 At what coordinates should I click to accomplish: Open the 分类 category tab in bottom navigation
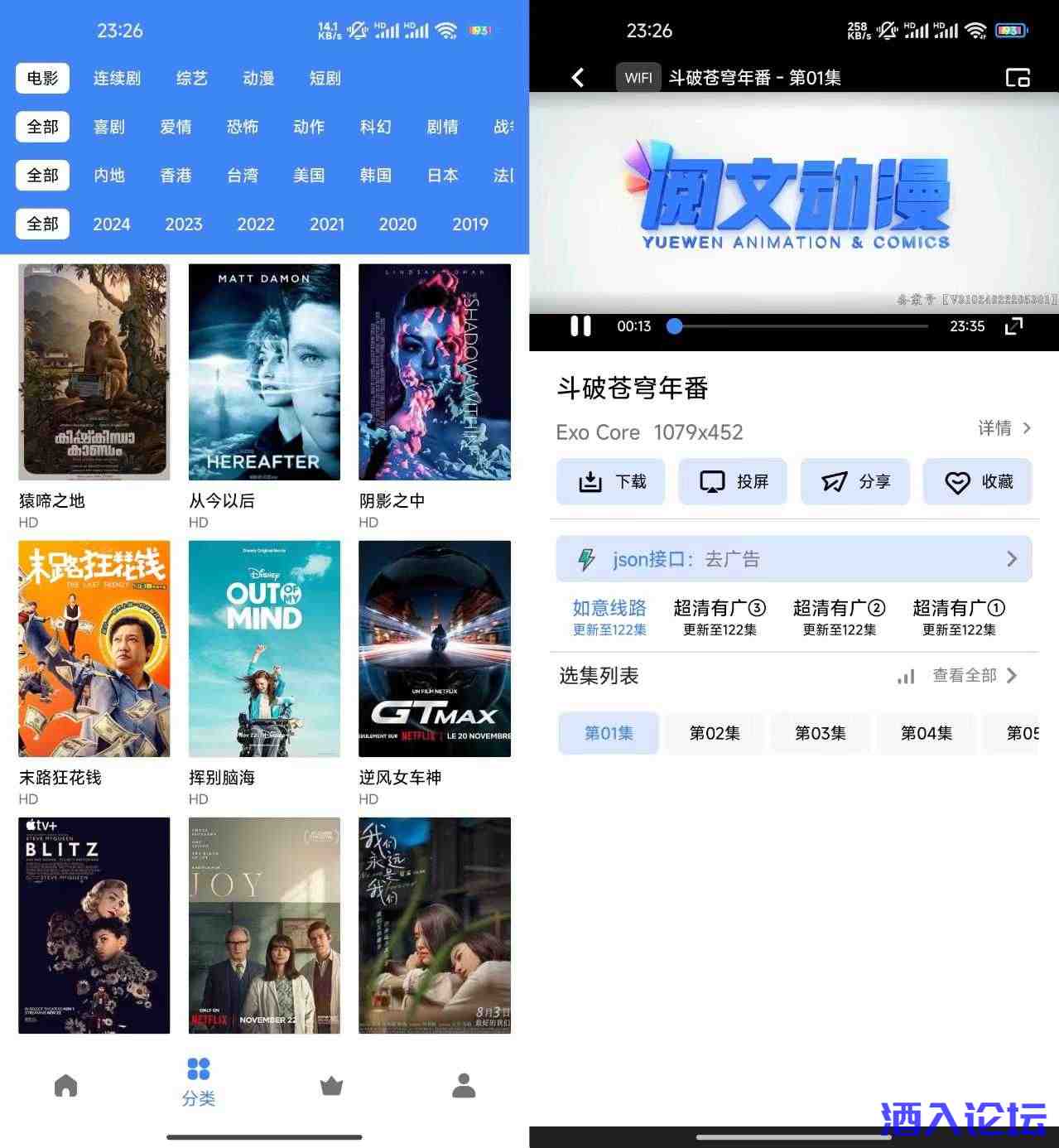coord(198,1081)
